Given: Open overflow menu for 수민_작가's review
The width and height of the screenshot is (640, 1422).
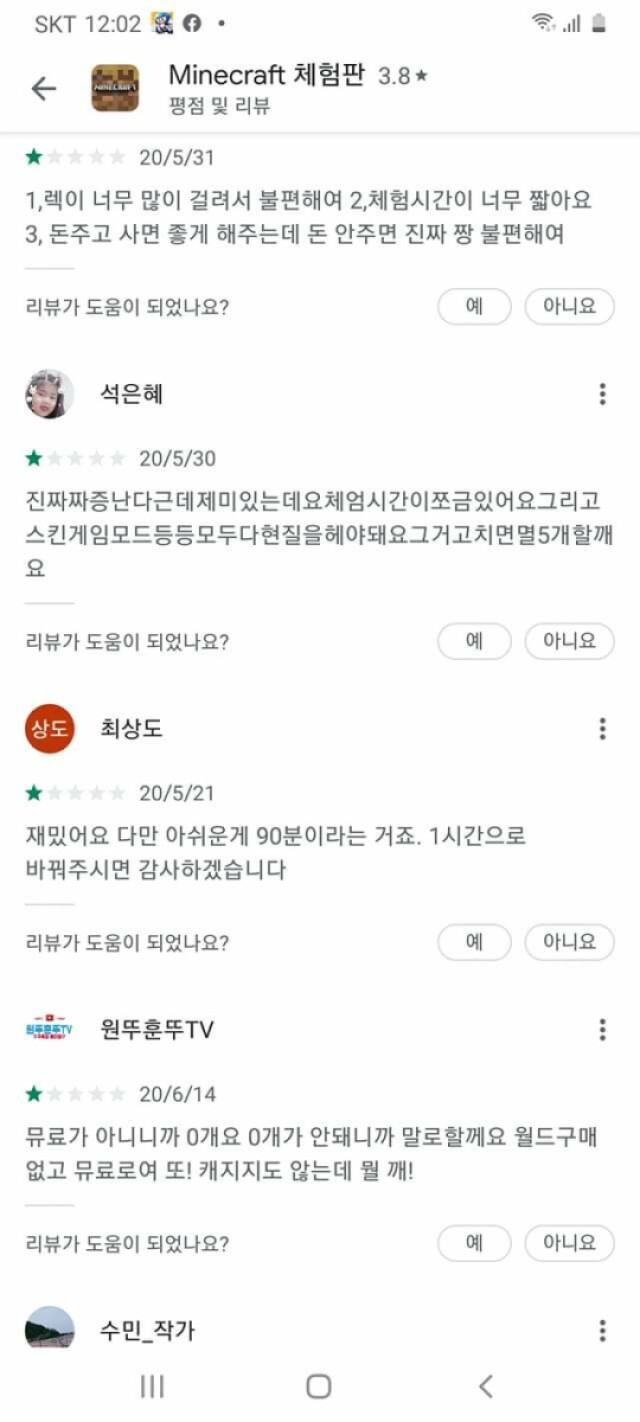Looking at the screenshot, I should (x=602, y=1331).
